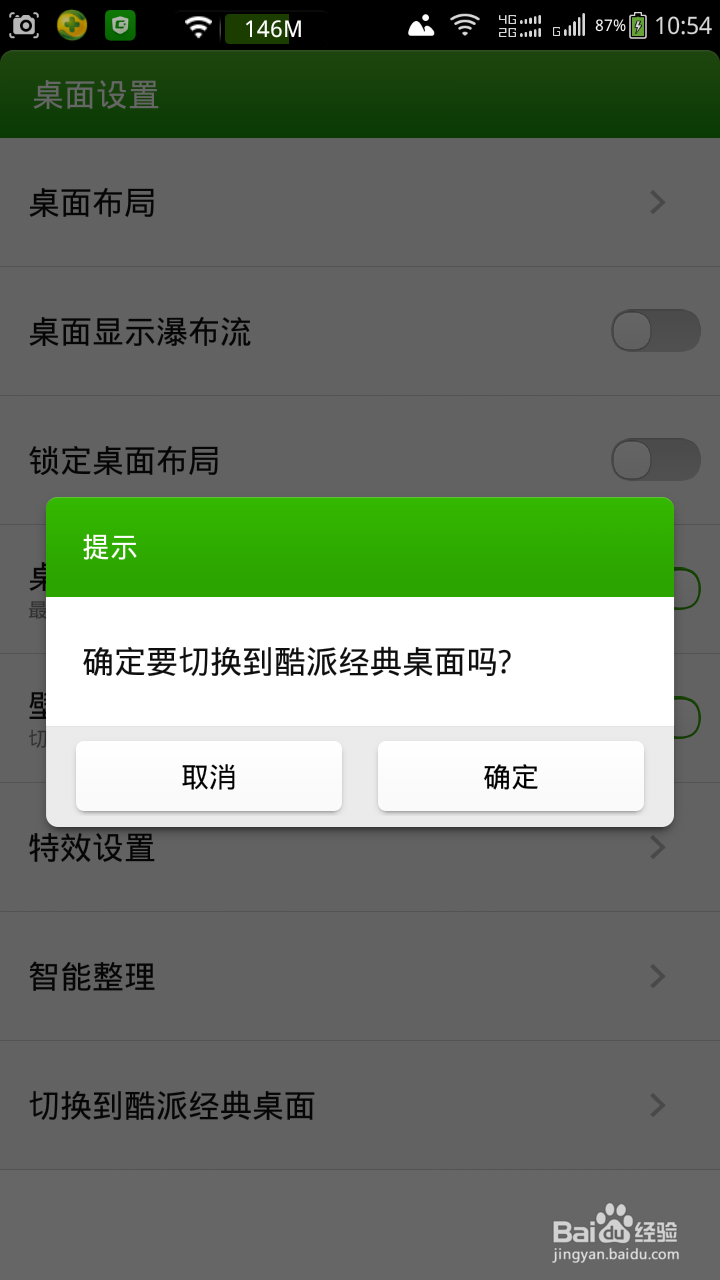
Task: Tap the green shield security icon in status bar
Action: pos(119,26)
